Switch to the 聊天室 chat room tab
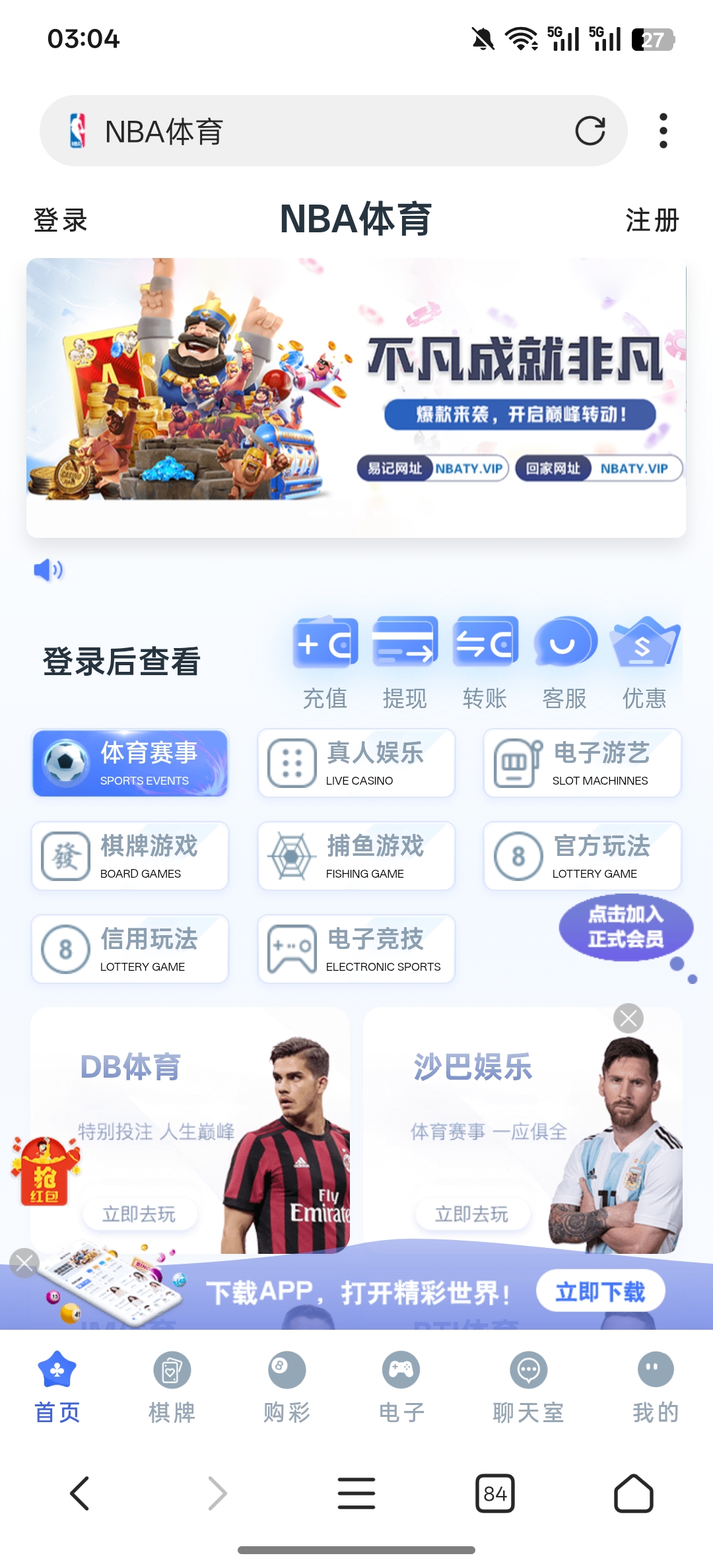Viewport: 713px width, 1568px height. pyautogui.click(x=529, y=1386)
